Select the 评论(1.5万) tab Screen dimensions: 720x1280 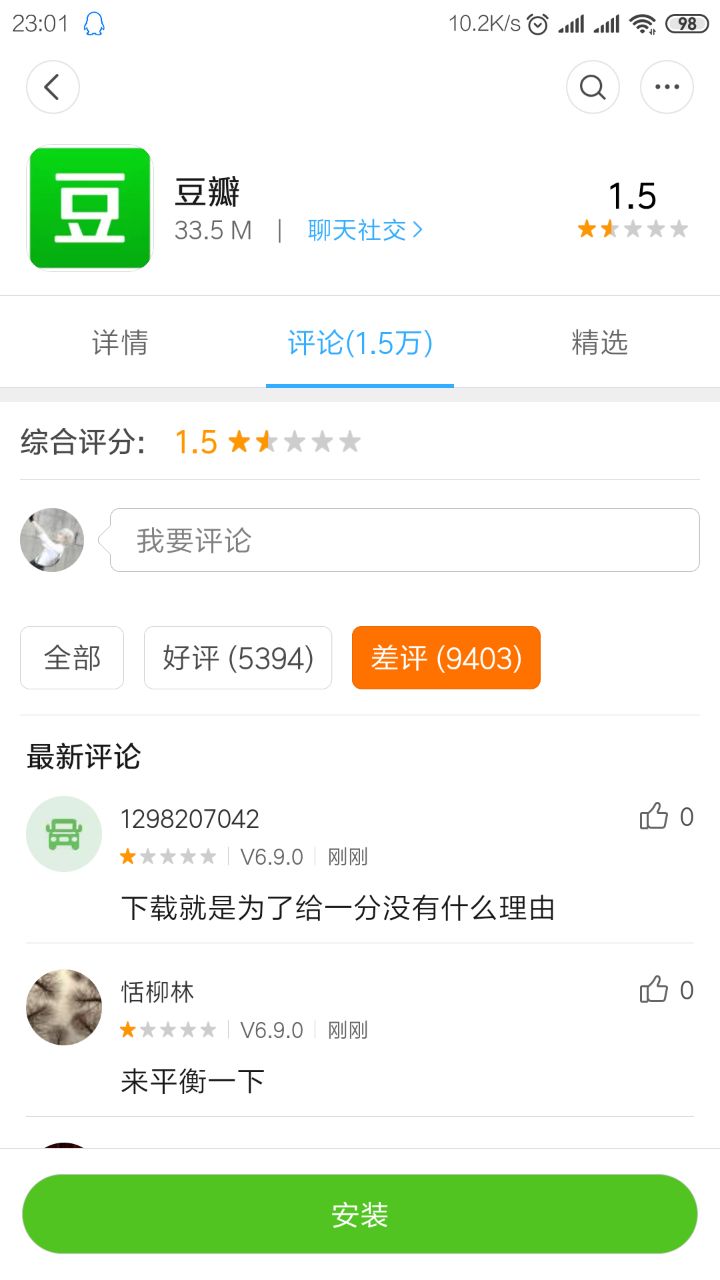(x=360, y=343)
